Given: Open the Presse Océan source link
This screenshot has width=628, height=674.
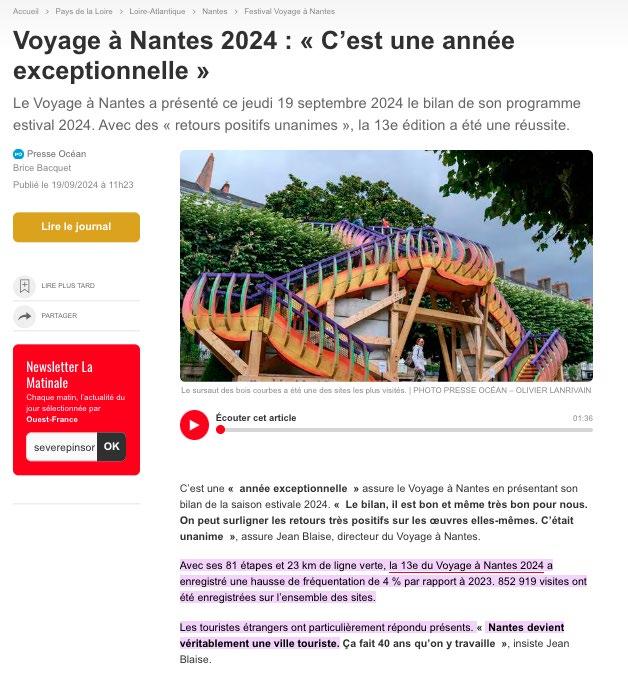Looking at the screenshot, I should click(x=56, y=154).
